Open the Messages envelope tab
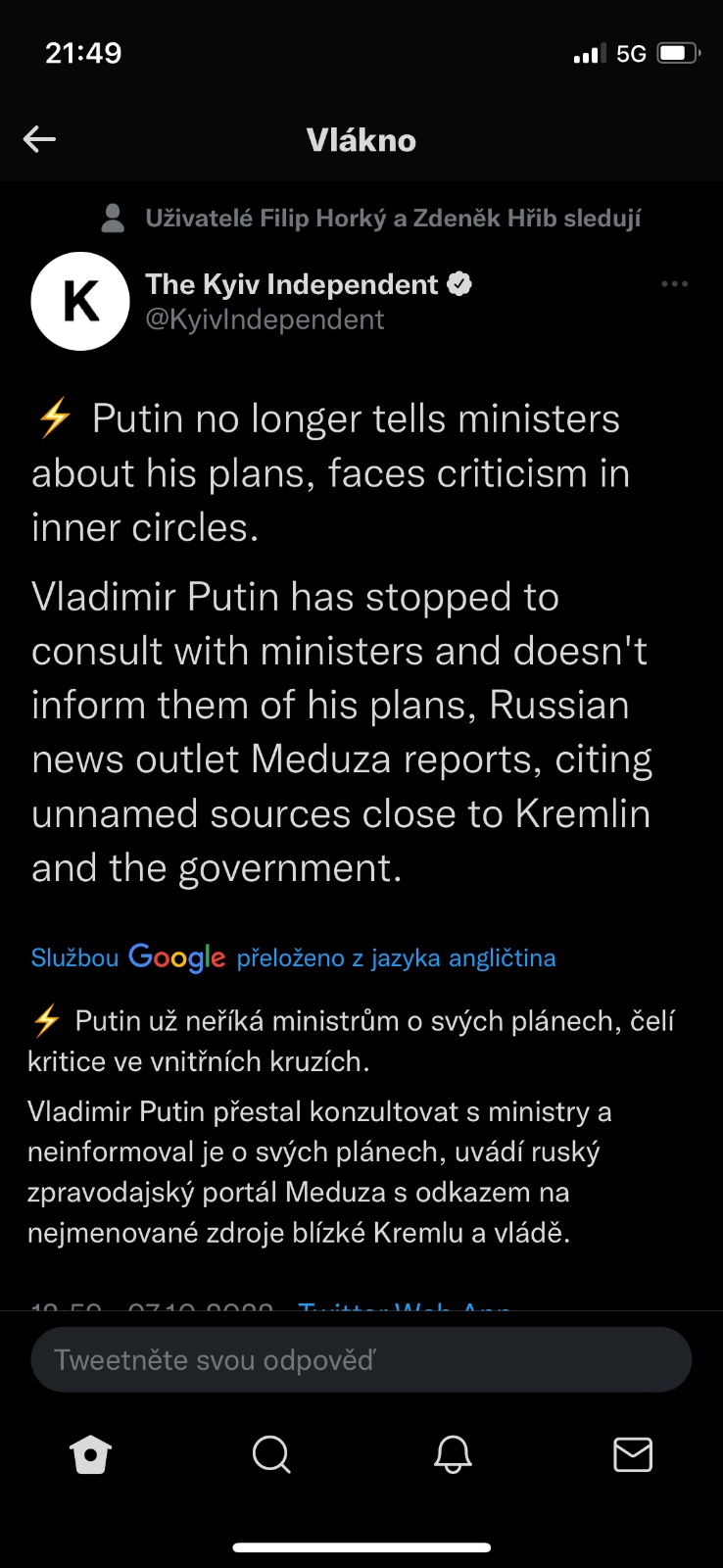This screenshot has height=1568, width=723. point(633,1454)
